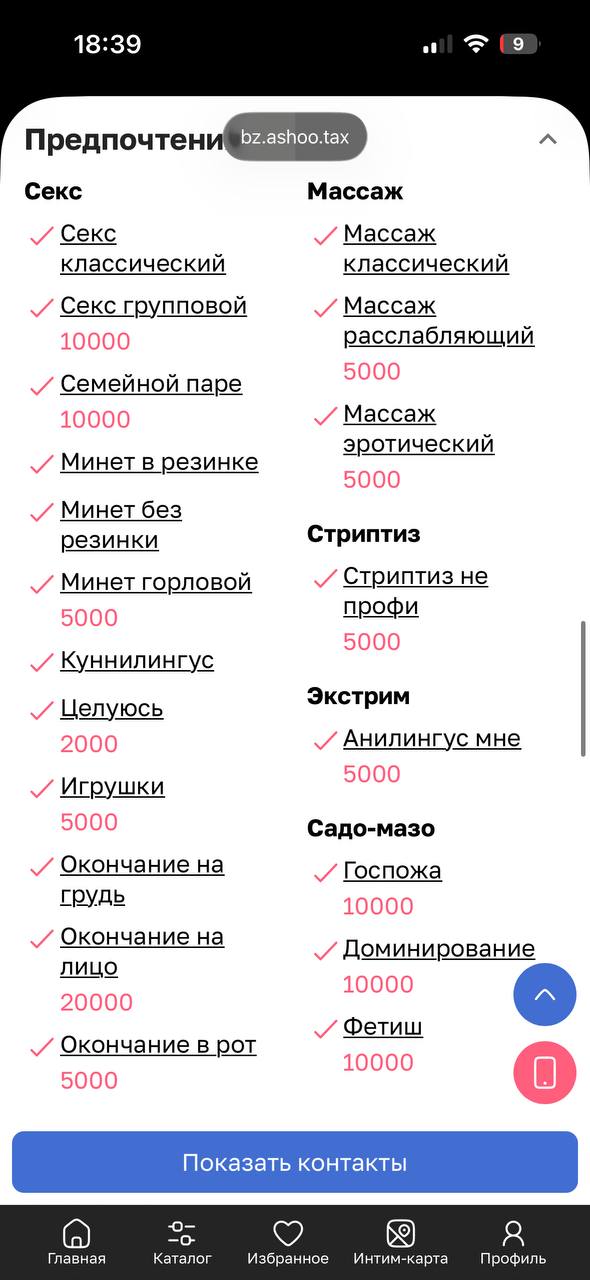
Task: Collapse the Предпочтения section chevron
Action: (x=547, y=139)
